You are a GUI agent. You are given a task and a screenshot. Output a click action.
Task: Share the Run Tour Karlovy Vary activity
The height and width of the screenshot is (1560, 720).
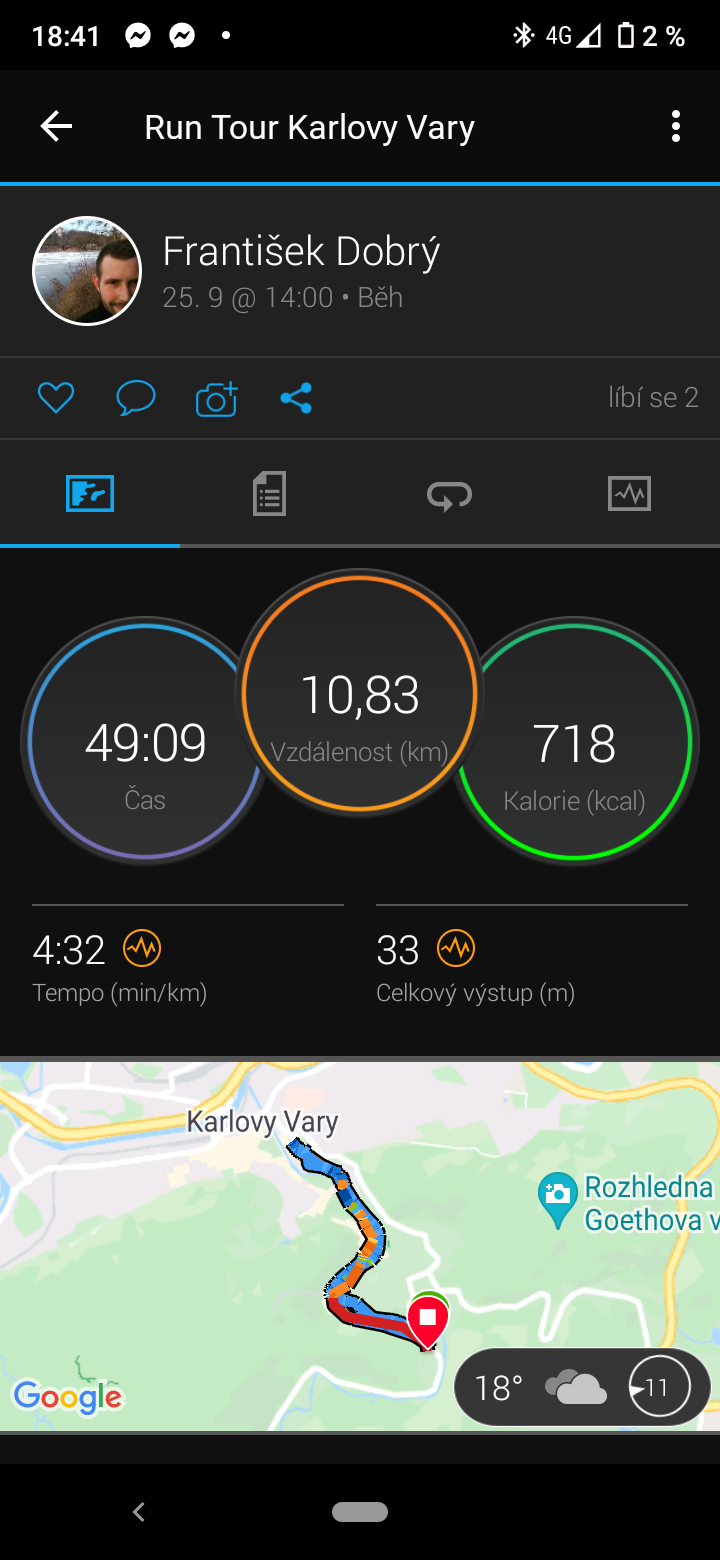(x=296, y=398)
